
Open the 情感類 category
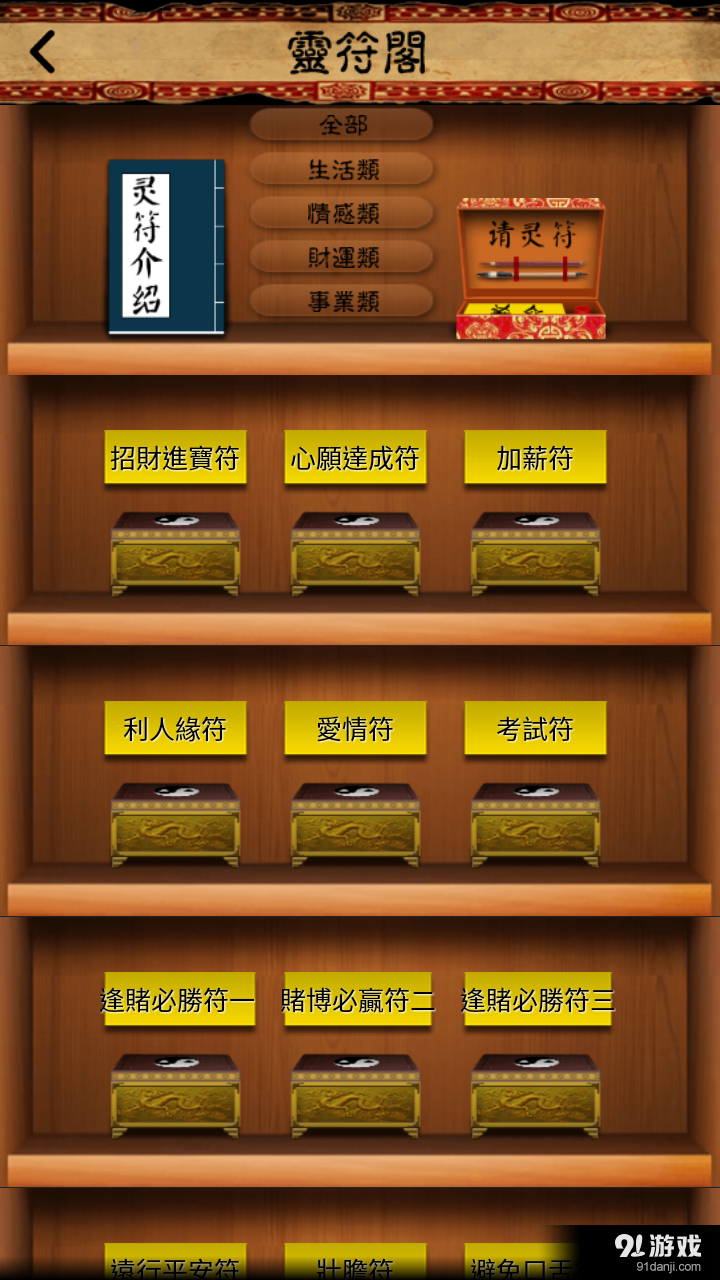click(x=341, y=213)
